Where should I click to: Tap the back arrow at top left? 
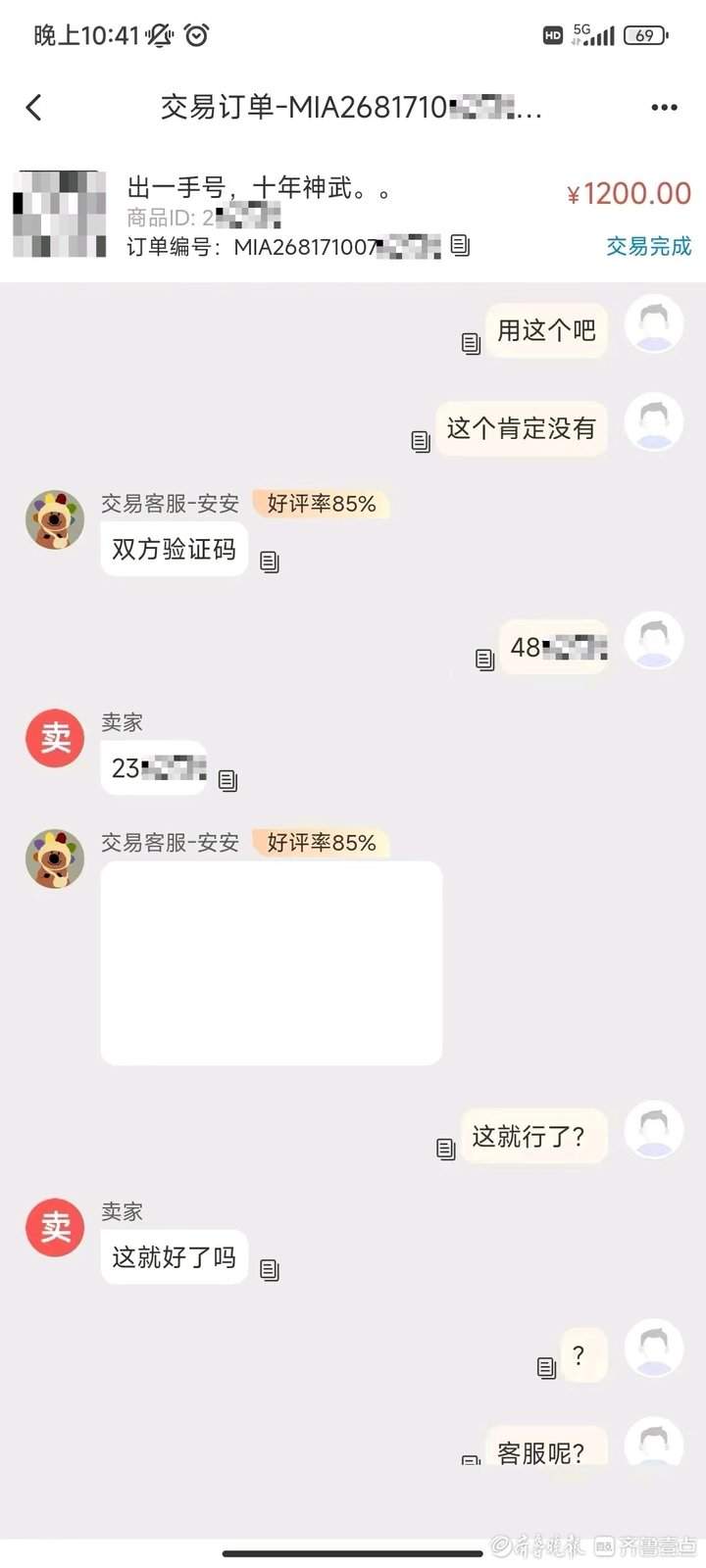coord(34,107)
